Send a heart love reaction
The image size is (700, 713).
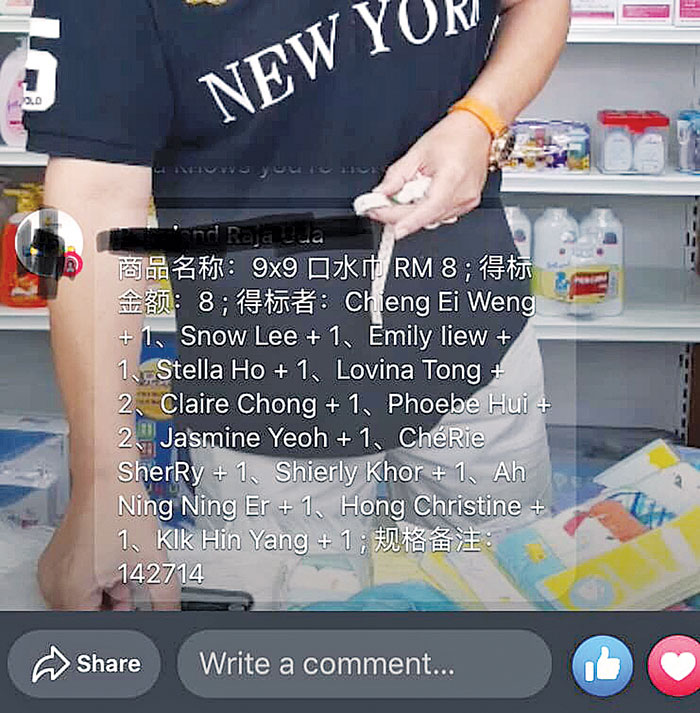pyautogui.click(x=676, y=666)
